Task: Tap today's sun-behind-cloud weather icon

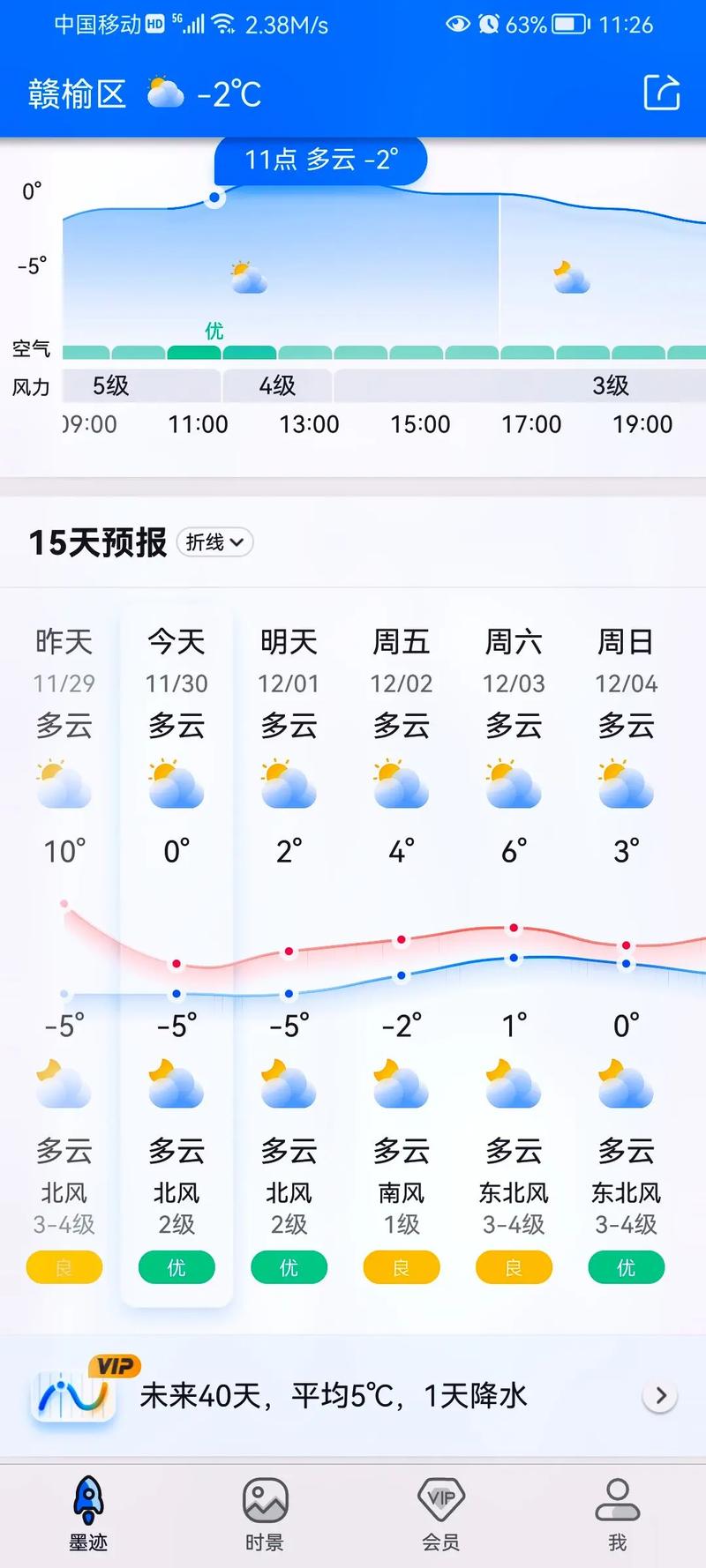Action: pyautogui.click(x=176, y=785)
